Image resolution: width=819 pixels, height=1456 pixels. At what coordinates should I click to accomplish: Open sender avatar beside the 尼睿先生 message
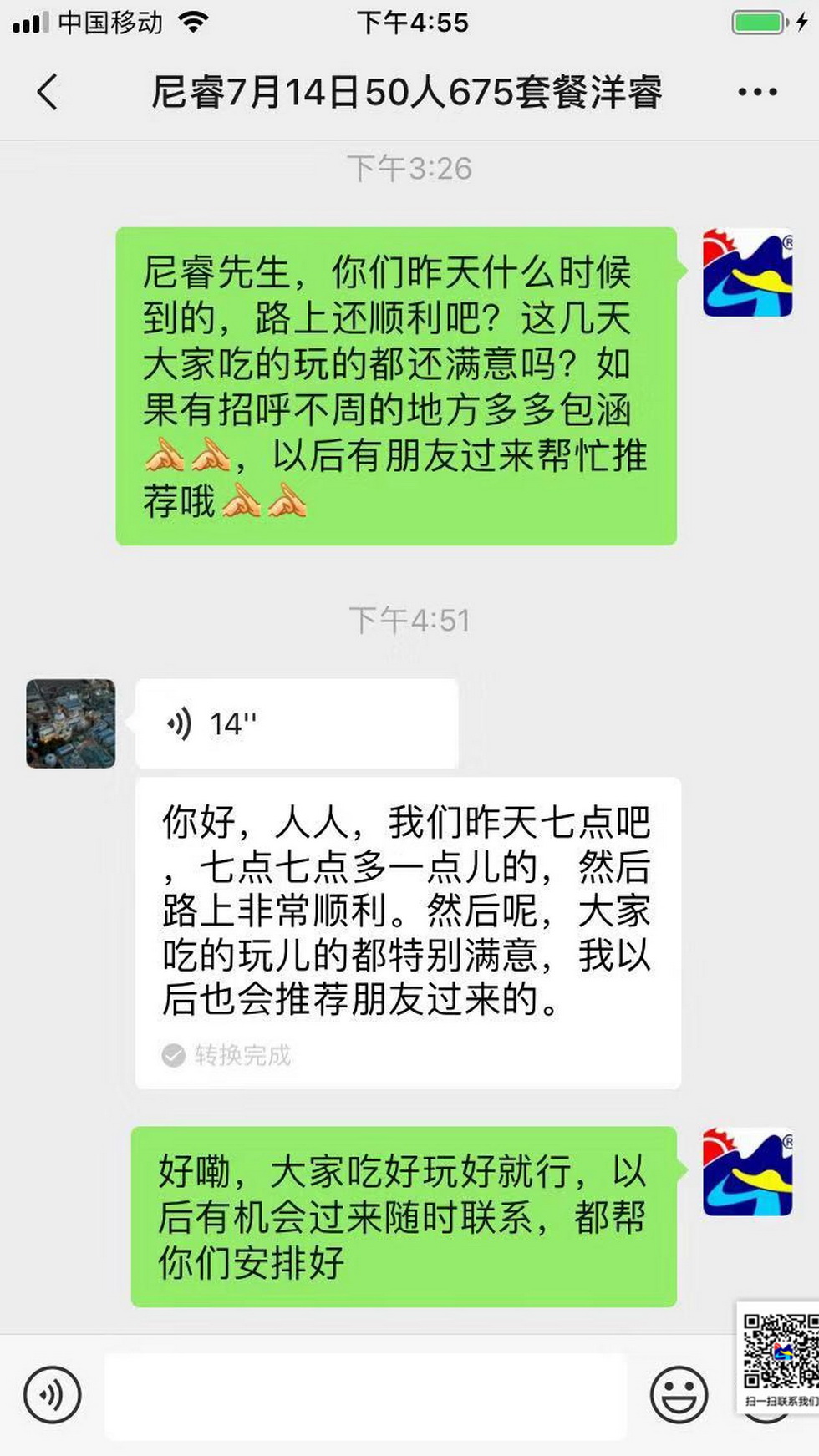747,273
